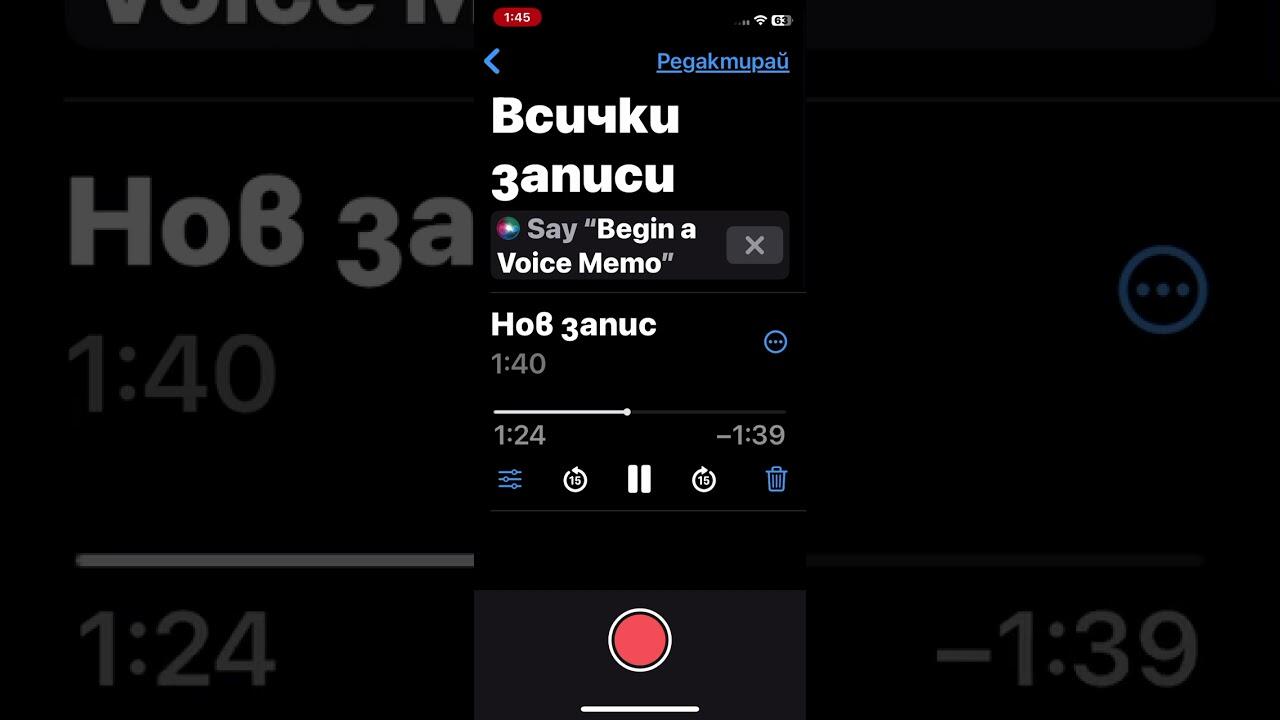Rewind the recording 15 seconds
Screen dimensions: 1280x720
pyautogui.click(x=575, y=480)
